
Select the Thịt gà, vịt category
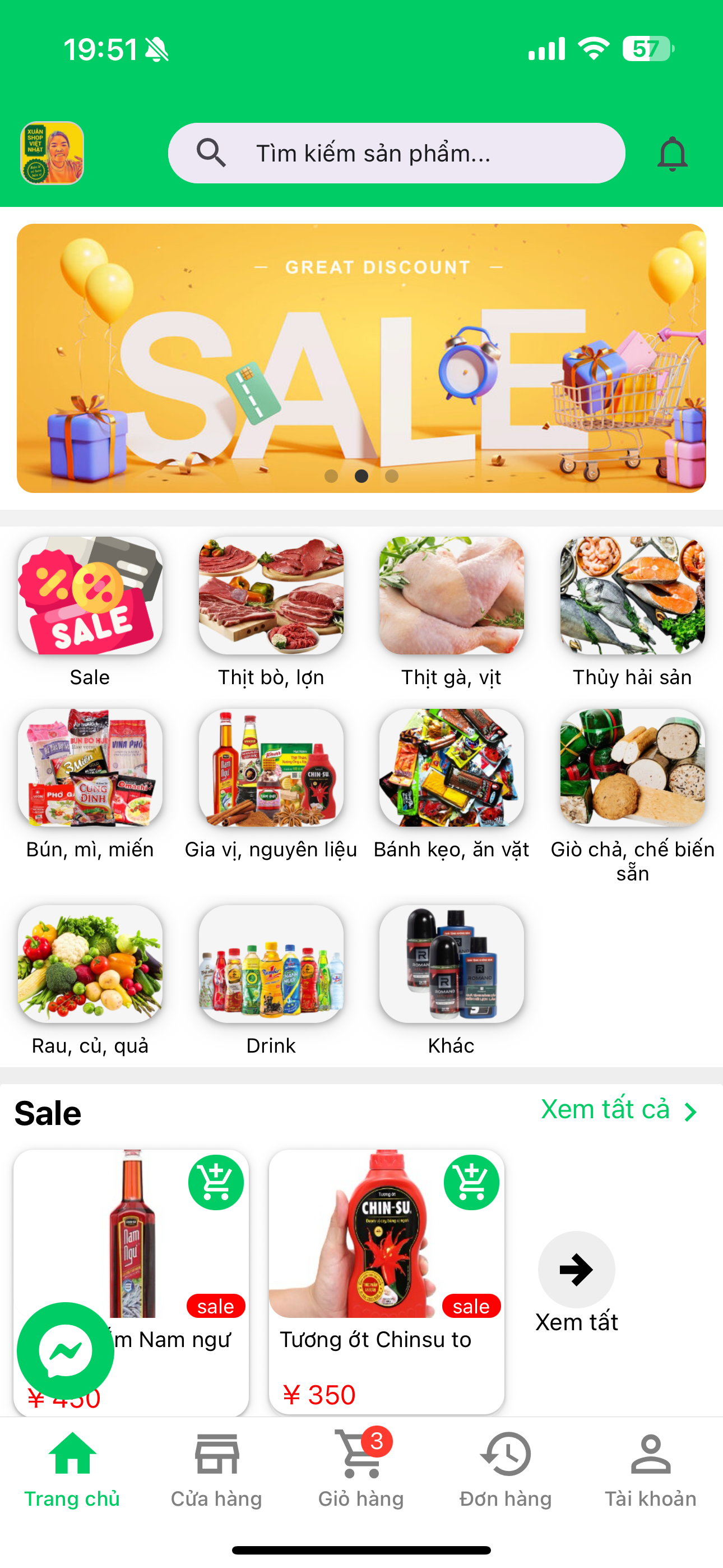(452, 596)
